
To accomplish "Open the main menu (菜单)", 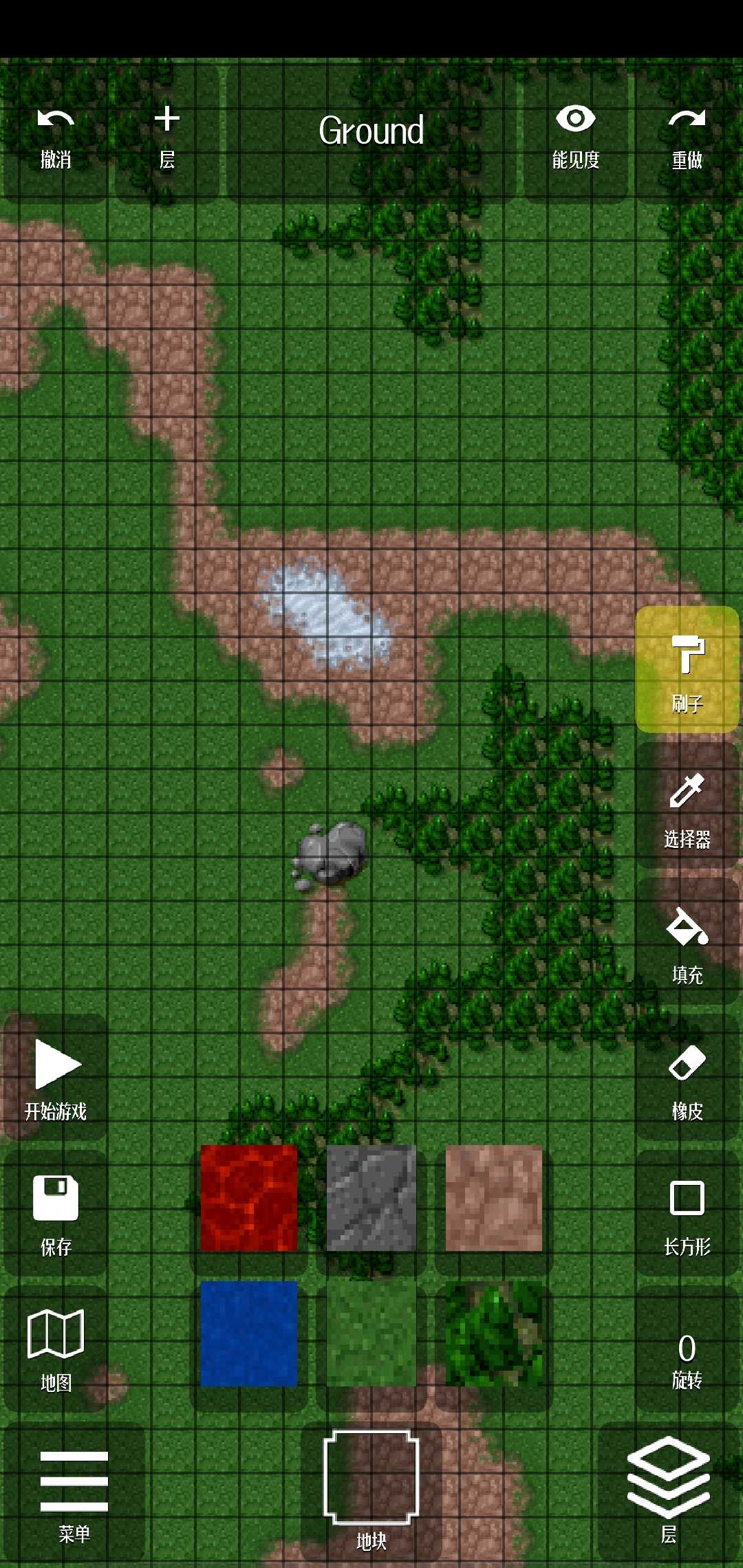I will pyautogui.click(x=74, y=1491).
